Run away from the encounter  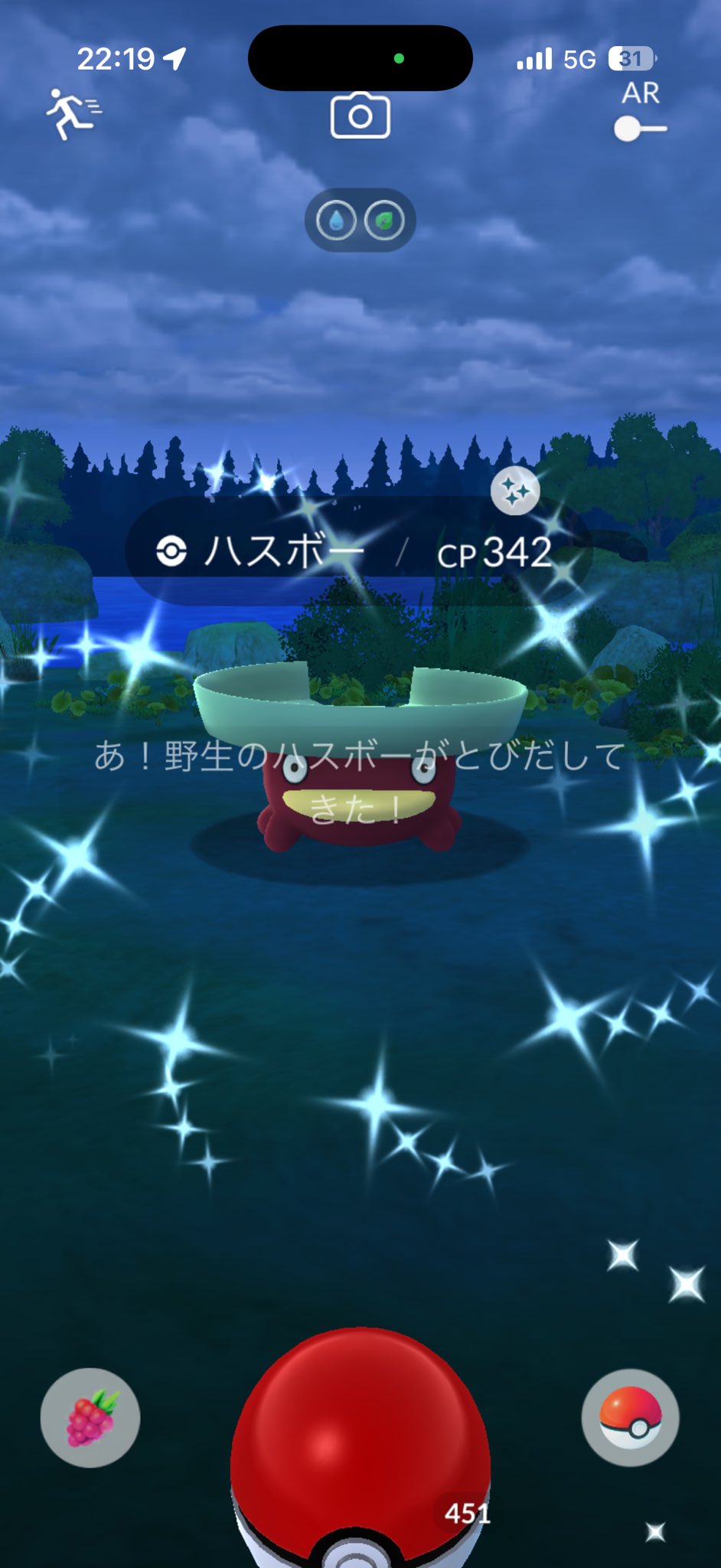point(73,114)
